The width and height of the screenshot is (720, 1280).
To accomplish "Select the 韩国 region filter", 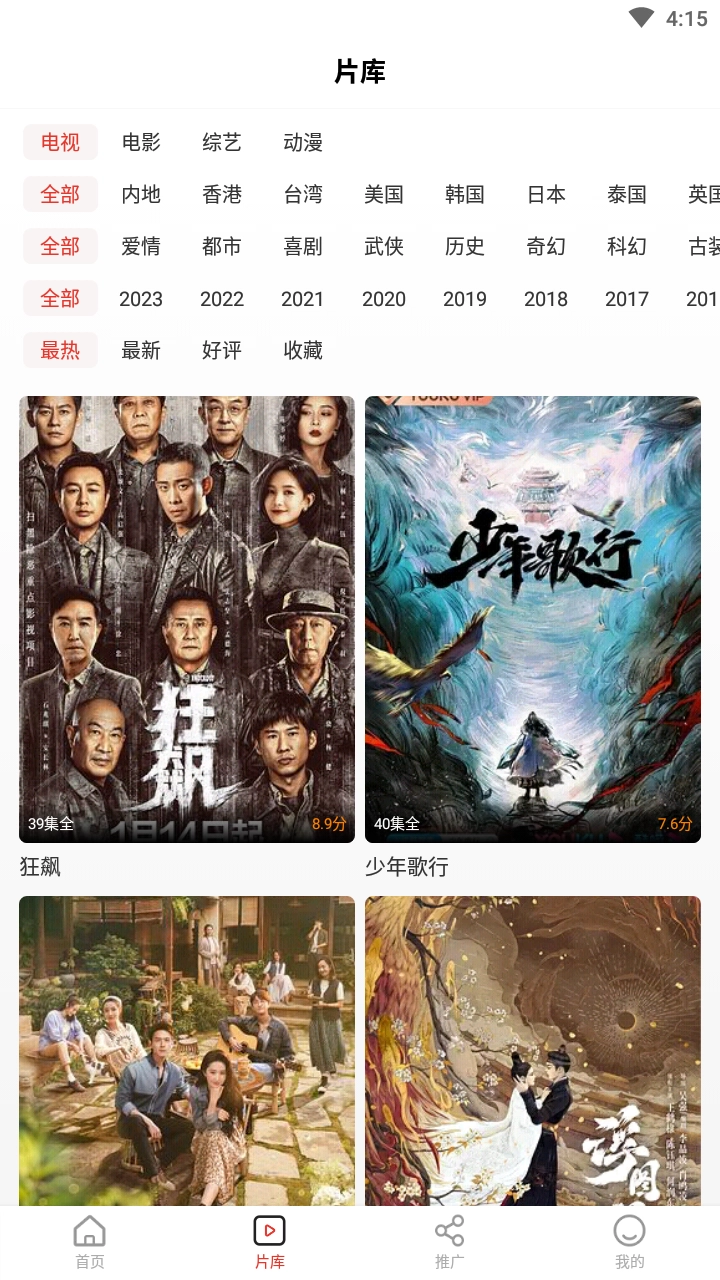I will pos(465,194).
